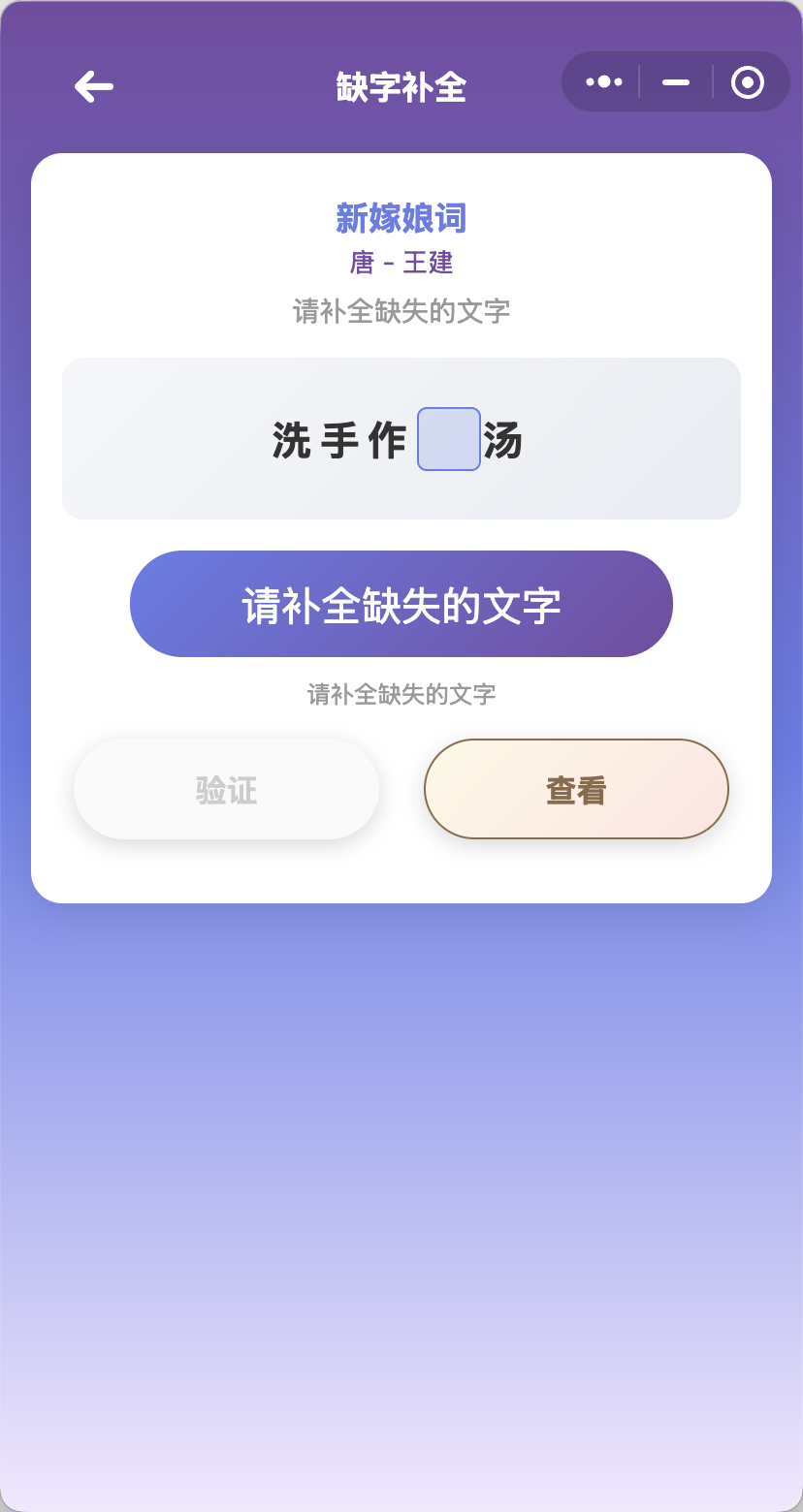Screen dimensions: 803x1512
Task: Open the mini program more-options menu
Action: (603, 82)
